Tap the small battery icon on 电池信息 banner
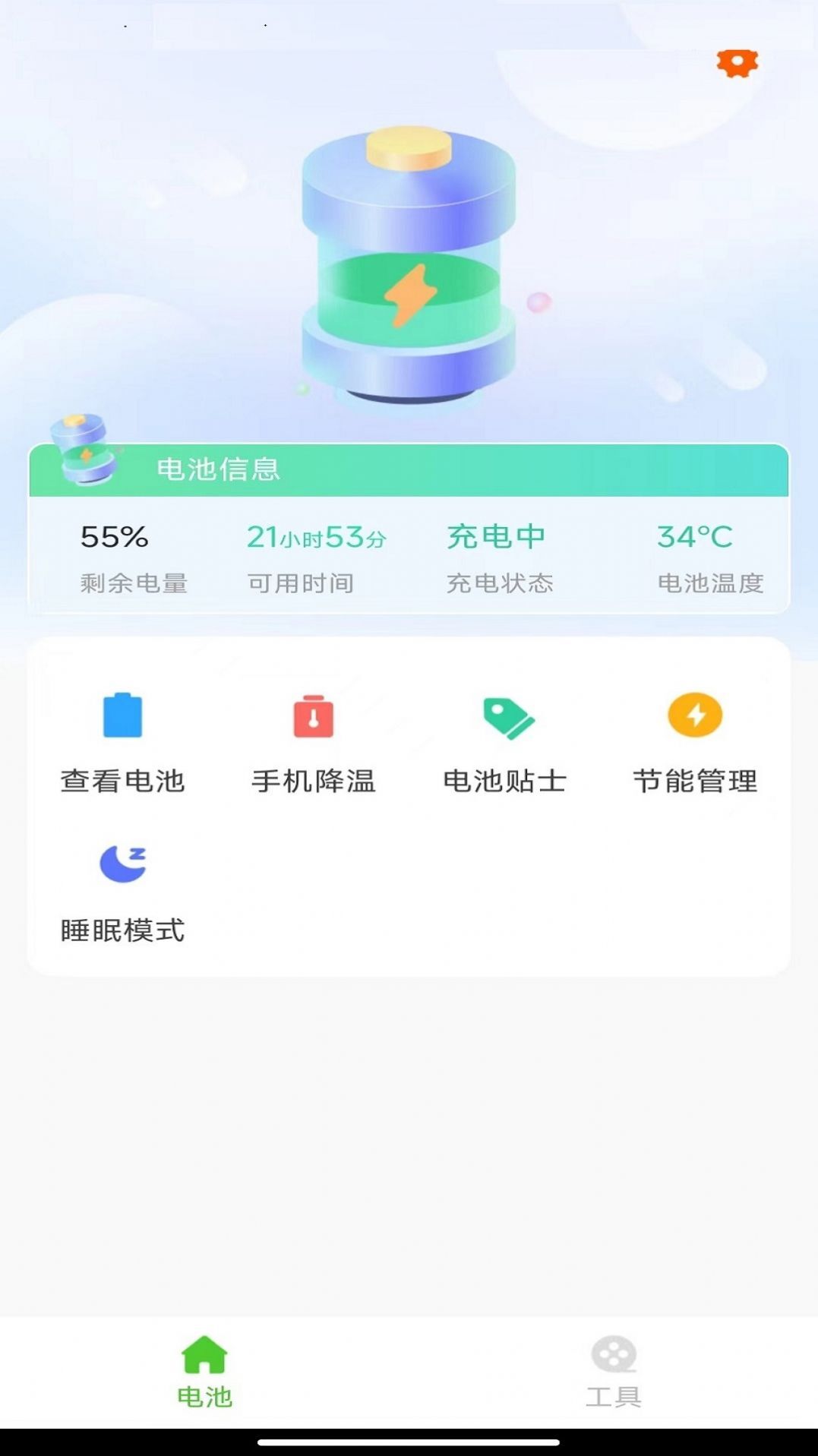The image size is (818, 1456). click(x=85, y=451)
